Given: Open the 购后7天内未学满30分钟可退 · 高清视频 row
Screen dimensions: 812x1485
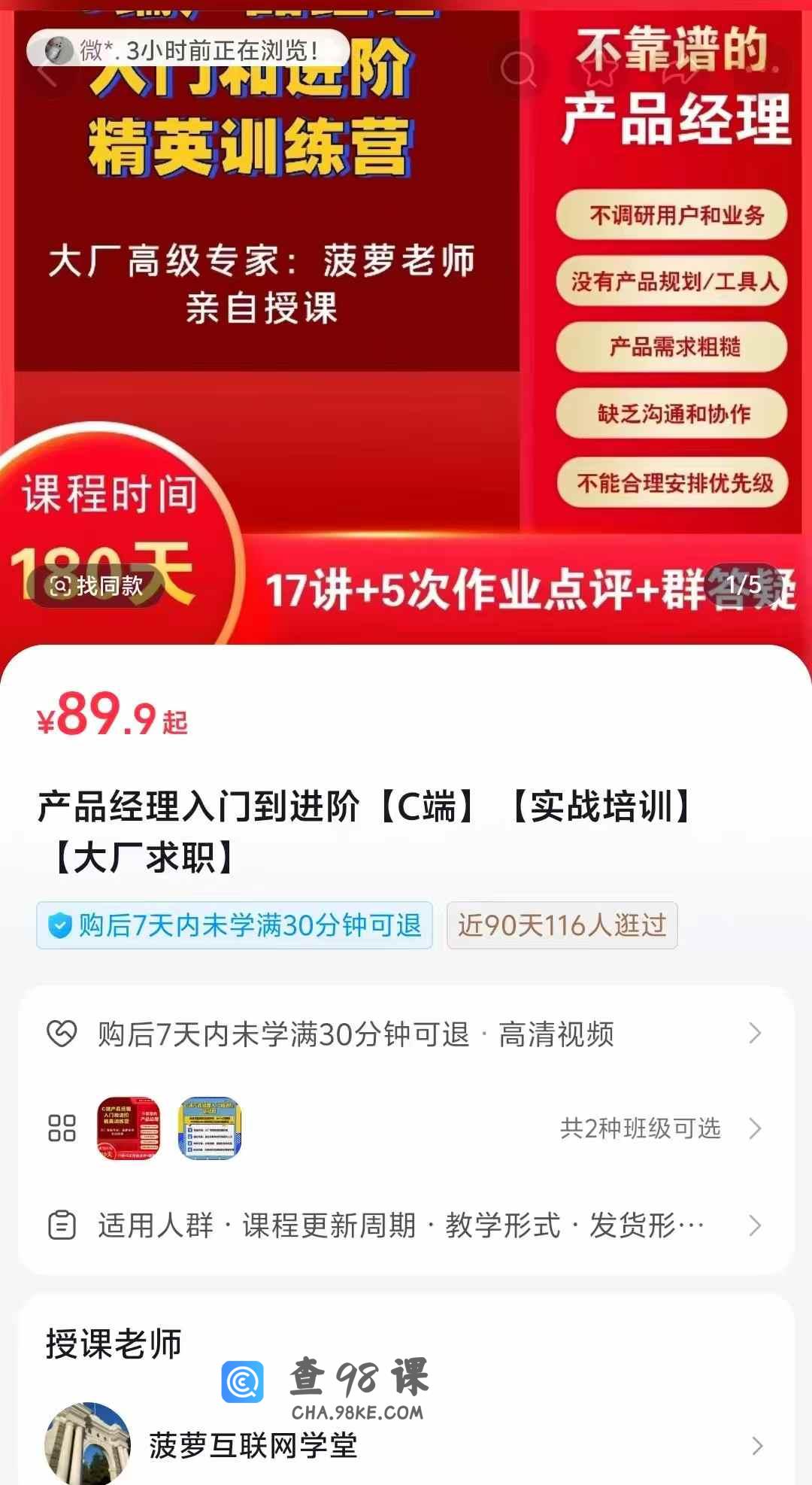Looking at the screenshot, I should click(406, 1034).
